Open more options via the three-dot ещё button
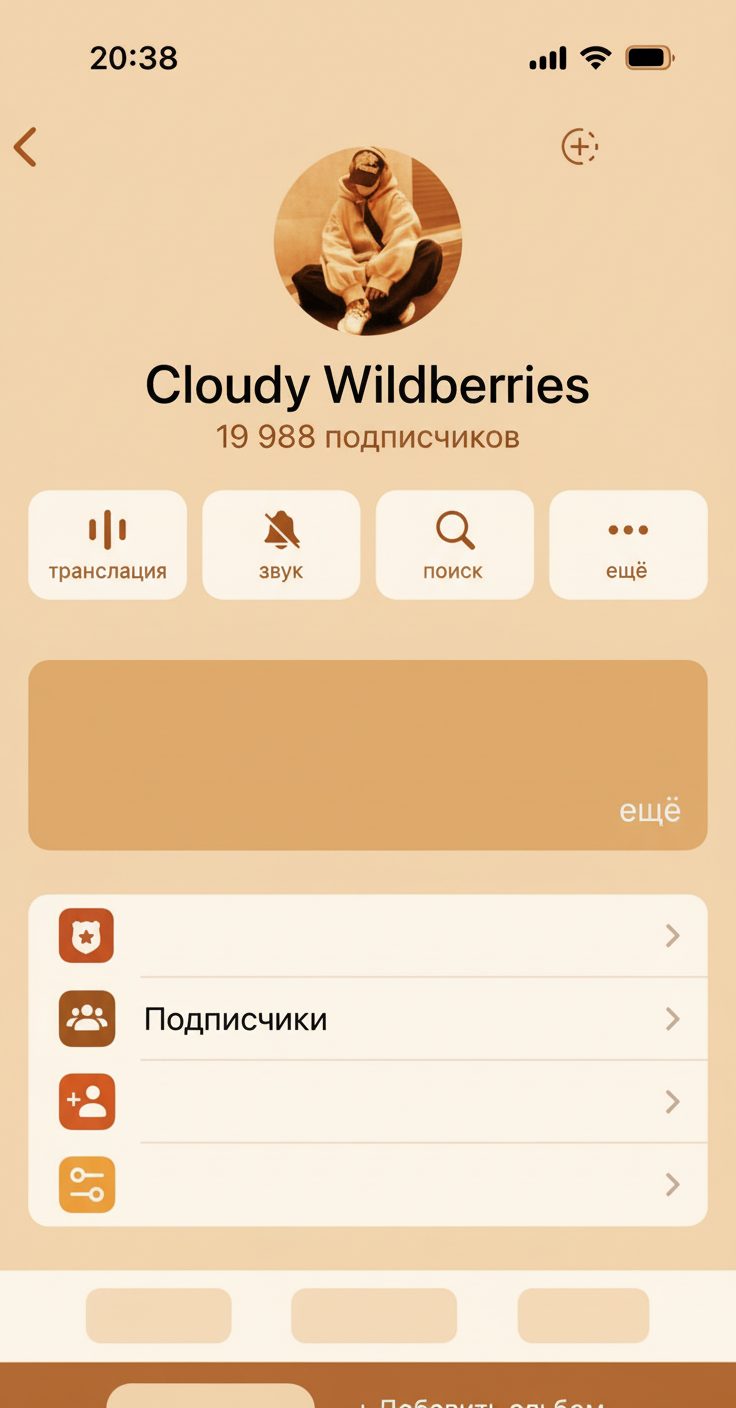 tap(628, 545)
